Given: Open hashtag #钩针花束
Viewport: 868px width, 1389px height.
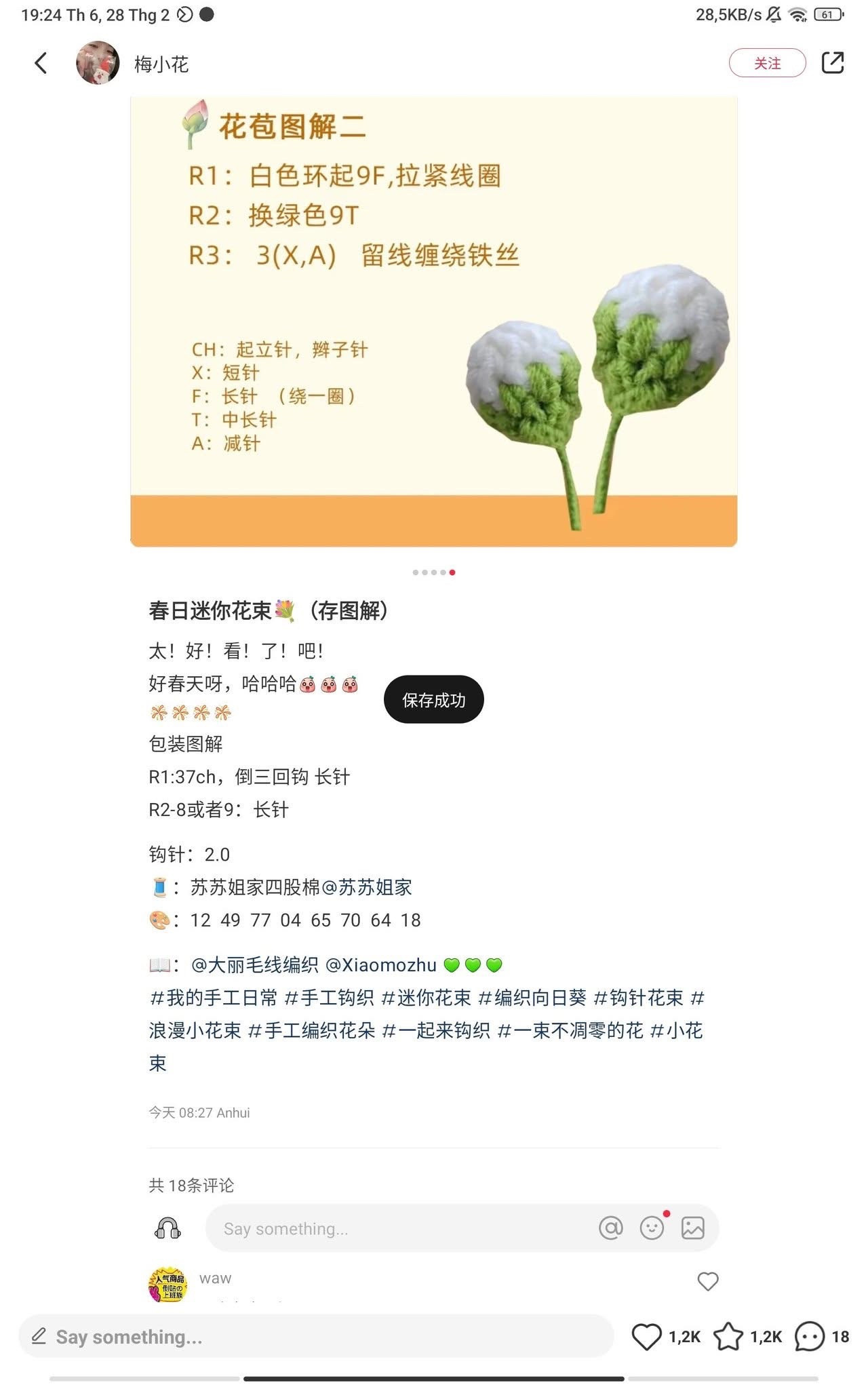Looking at the screenshot, I should (638, 998).
